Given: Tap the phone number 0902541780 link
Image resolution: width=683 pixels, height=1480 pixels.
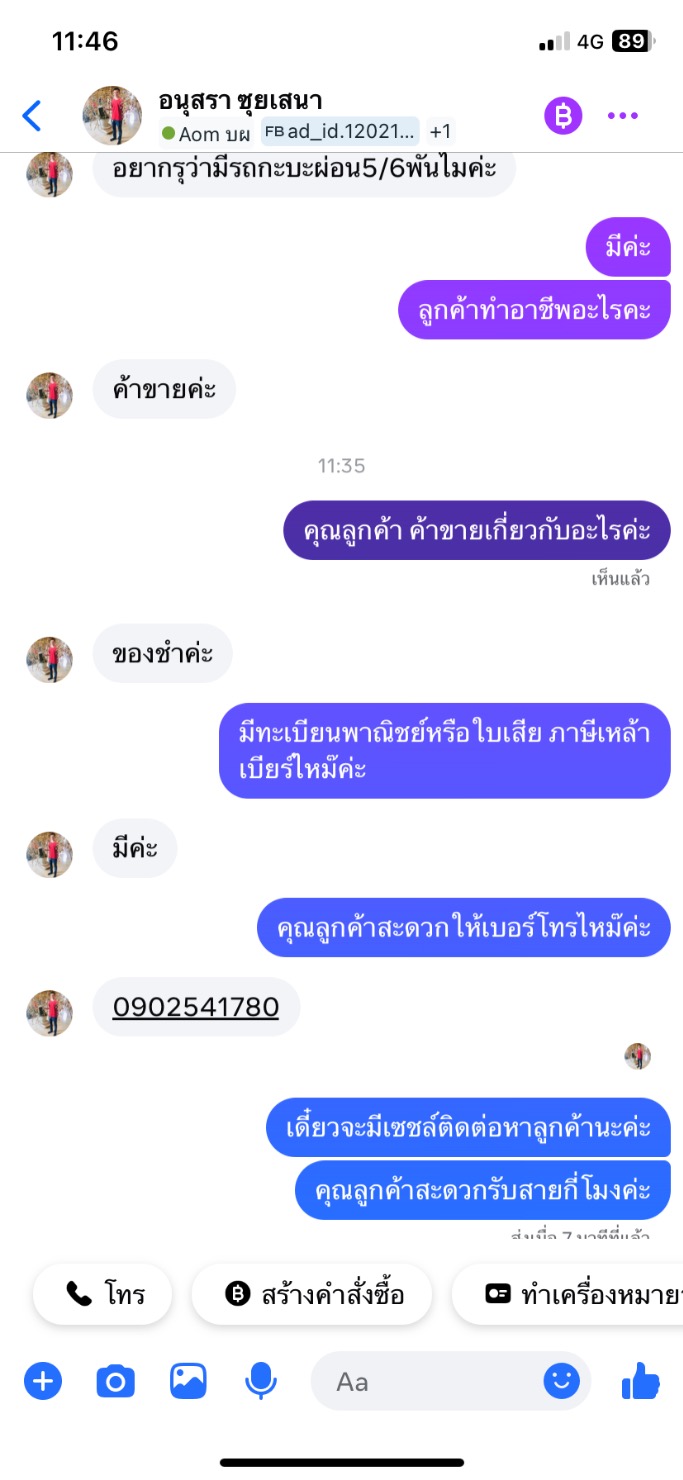Looking at the screenshot, I should [x=195, y=1007].
